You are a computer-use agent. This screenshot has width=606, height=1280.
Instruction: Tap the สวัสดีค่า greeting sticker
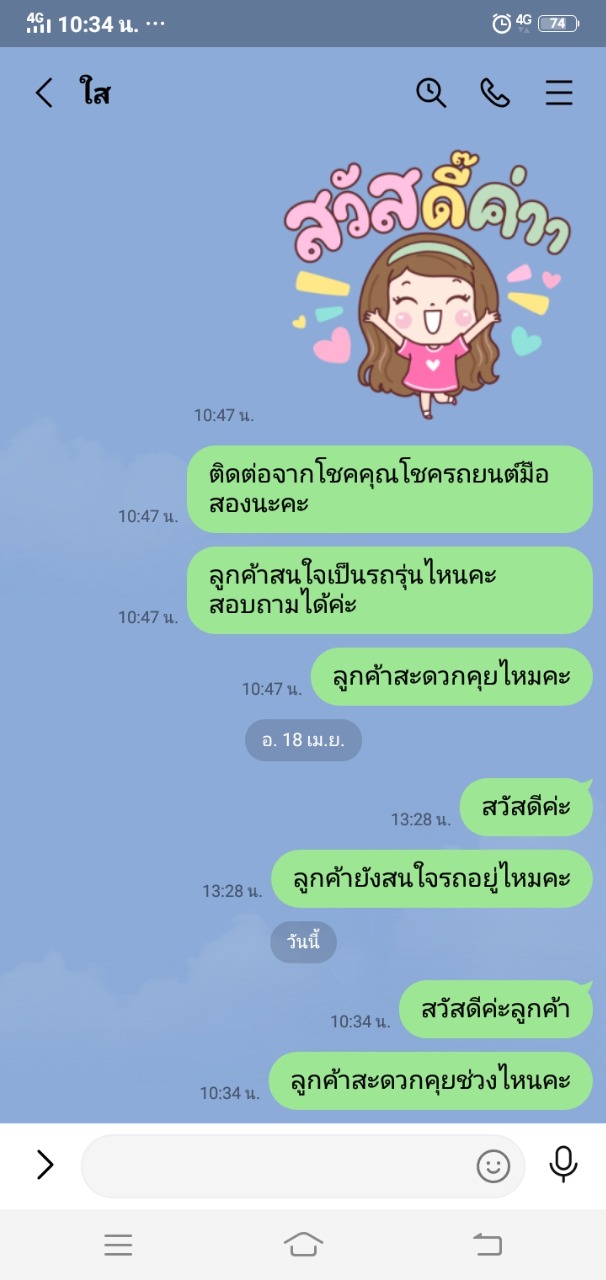click(x=428, y=285)
